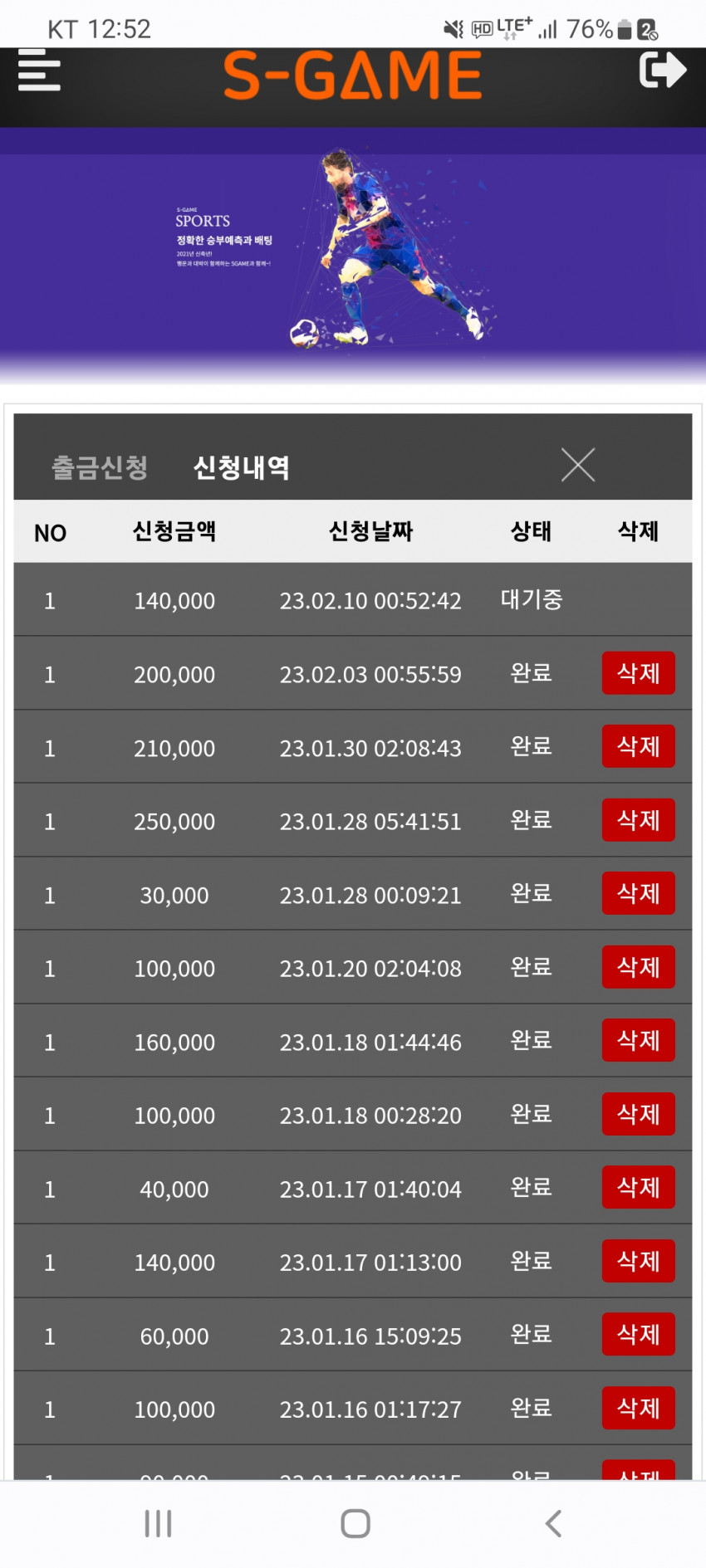Open recent apps from the navigation bar
The width and height of the screenshot is (706, 1568).
point(158,1523)
